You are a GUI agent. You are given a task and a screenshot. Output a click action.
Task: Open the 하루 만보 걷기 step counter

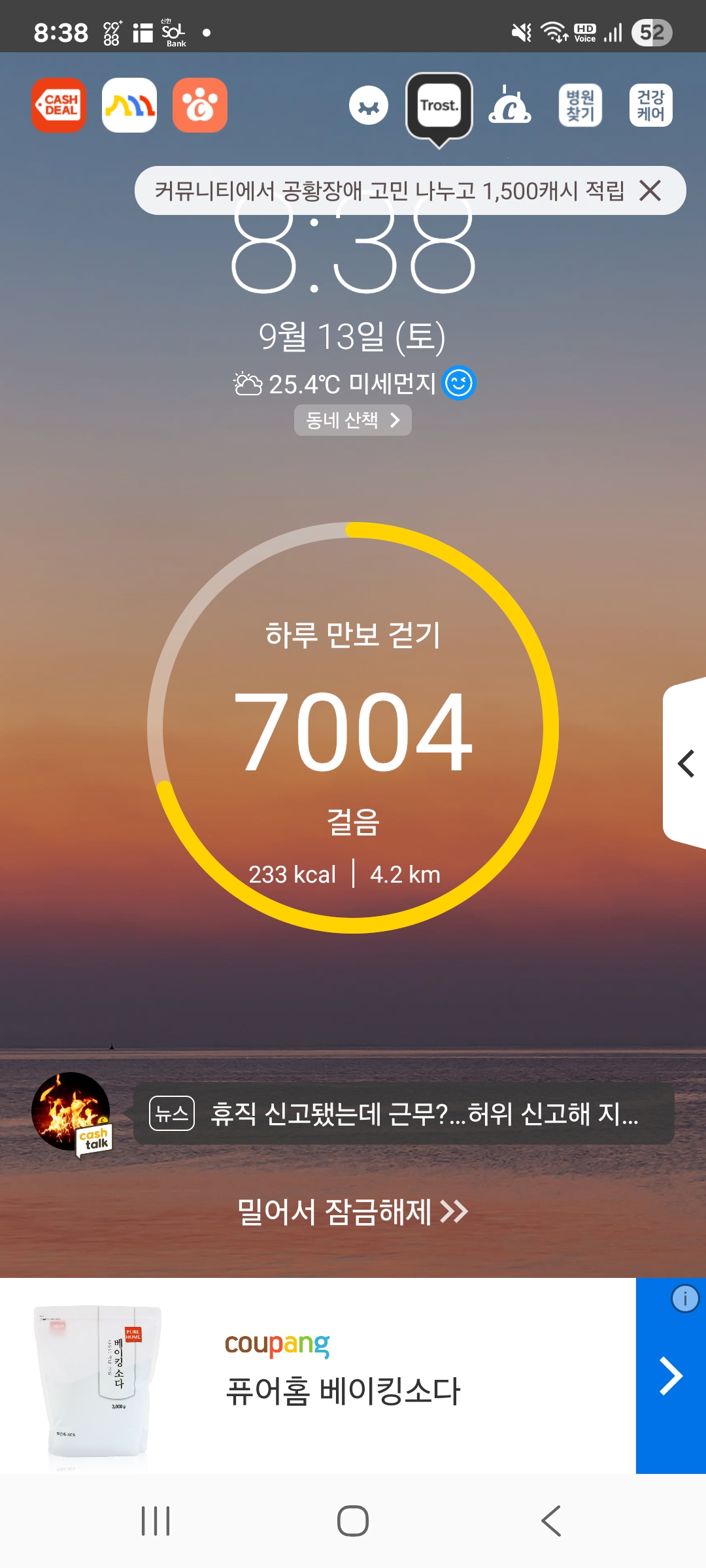pyautogui.click(x=353, y=728)
